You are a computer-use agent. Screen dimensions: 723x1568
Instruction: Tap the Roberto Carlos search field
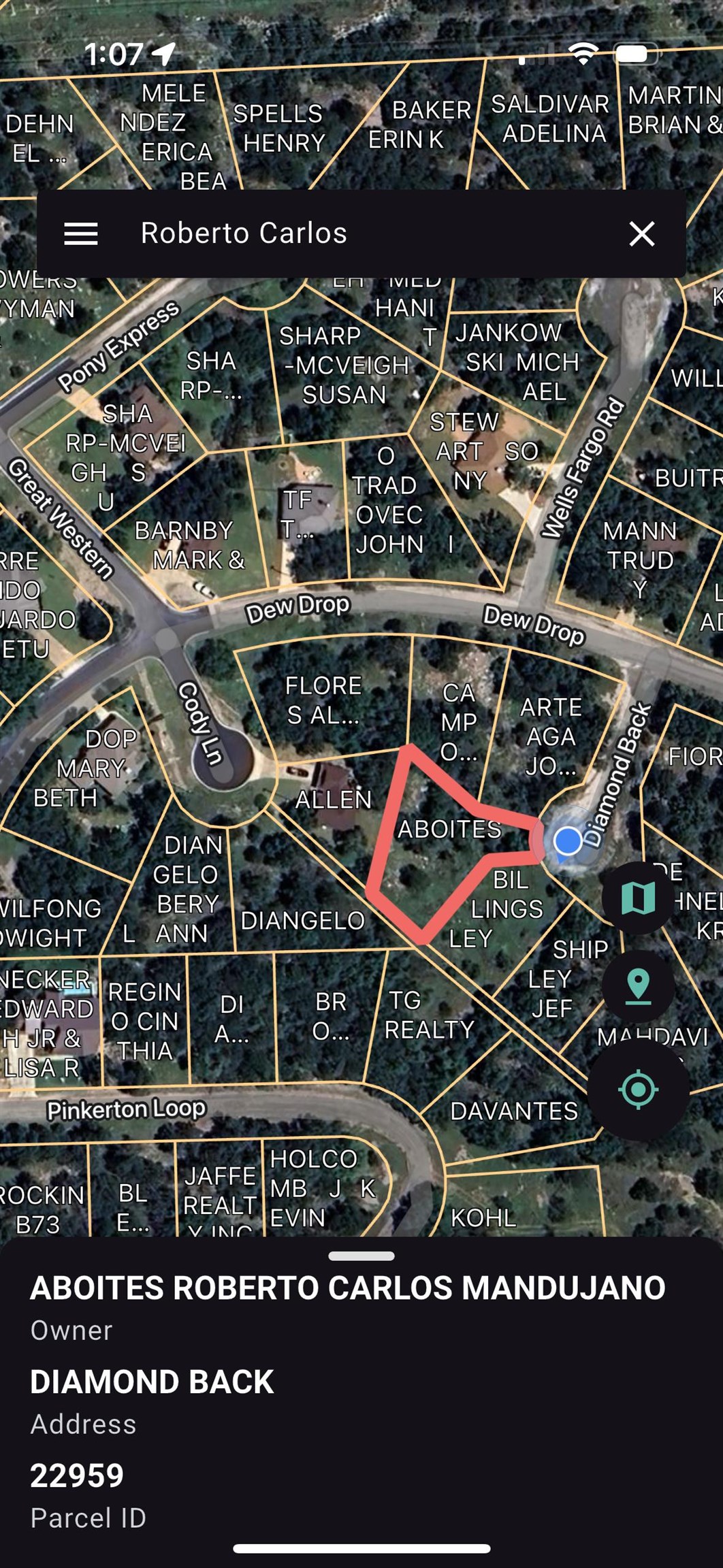(340, 233)
